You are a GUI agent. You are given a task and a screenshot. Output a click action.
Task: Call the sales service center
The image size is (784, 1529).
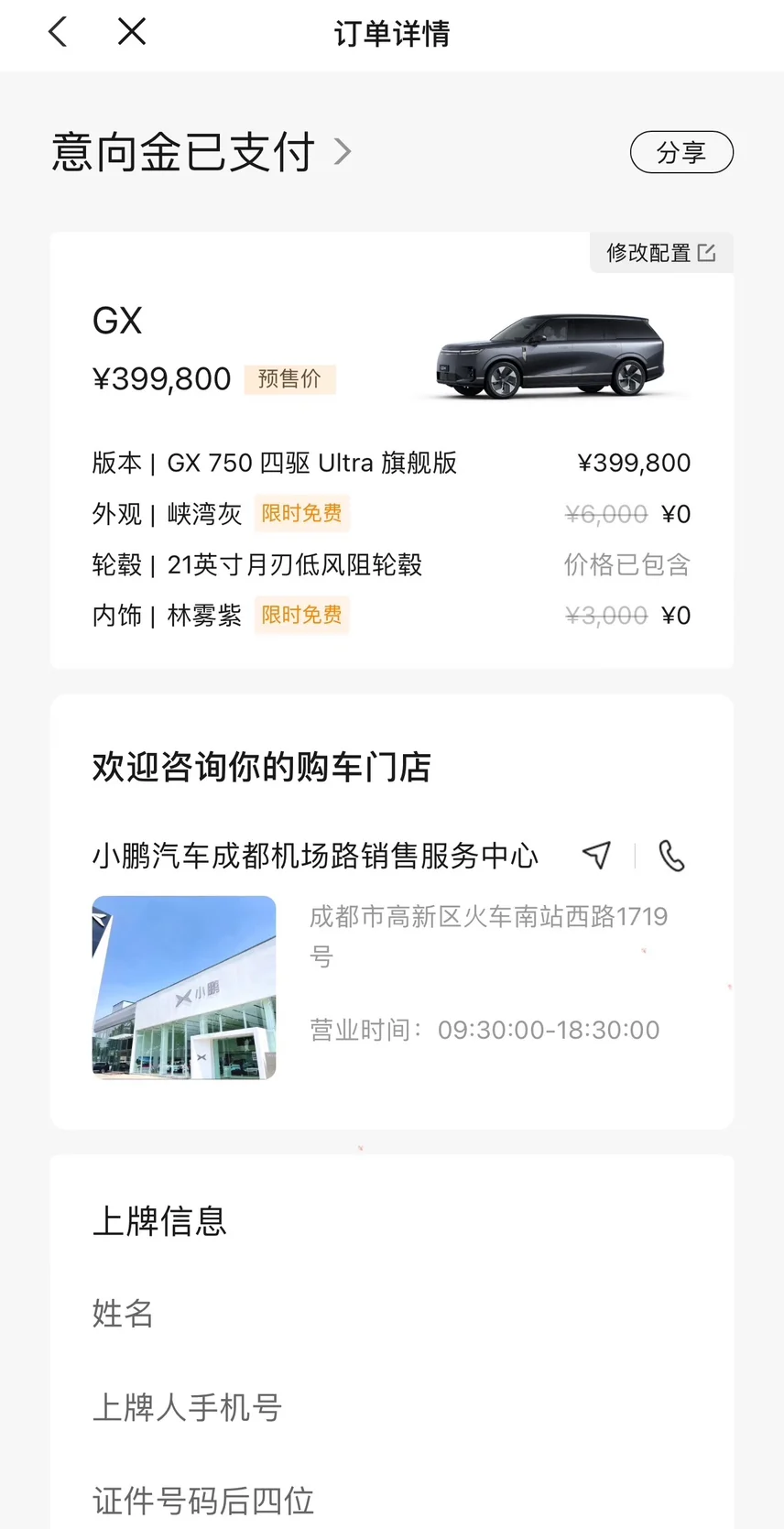671,856
